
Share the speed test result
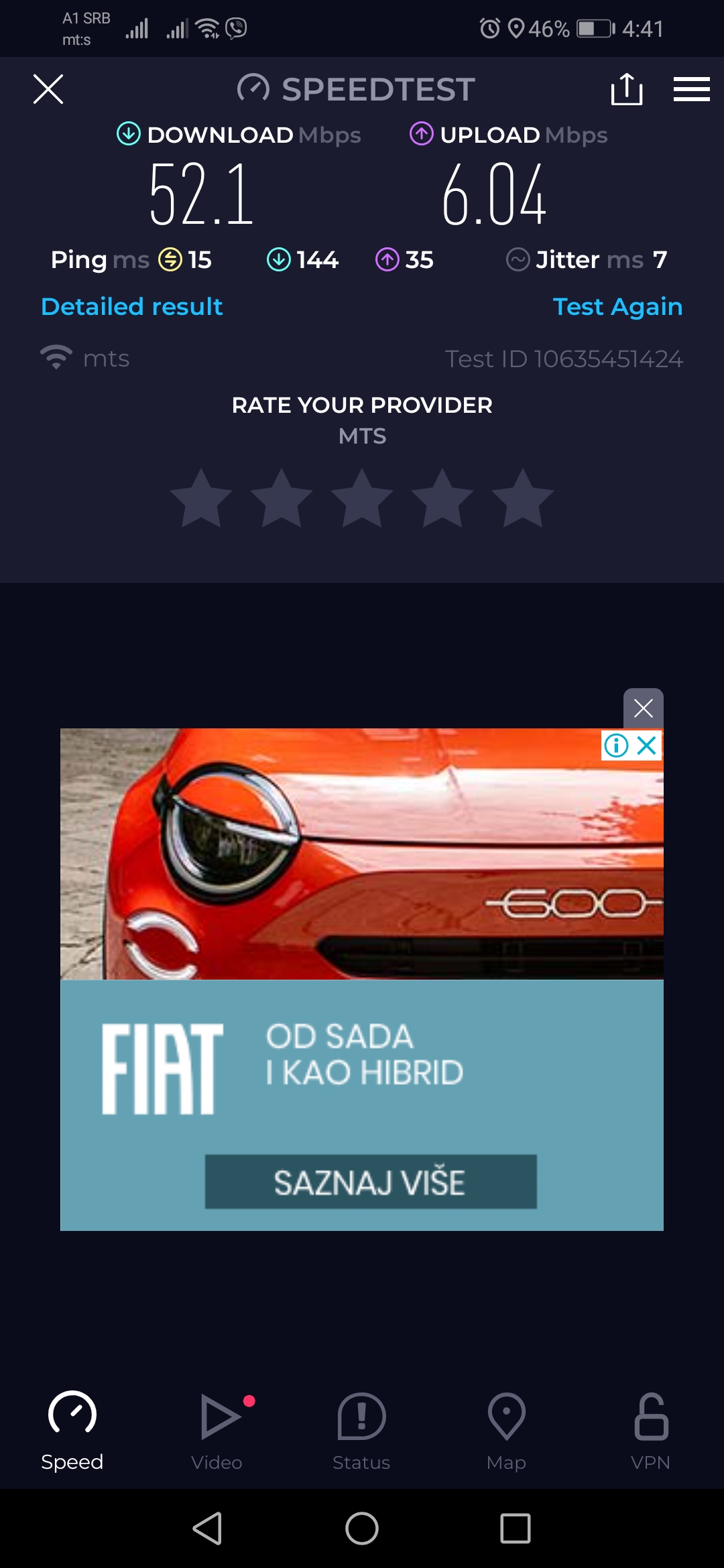[627, 89]
